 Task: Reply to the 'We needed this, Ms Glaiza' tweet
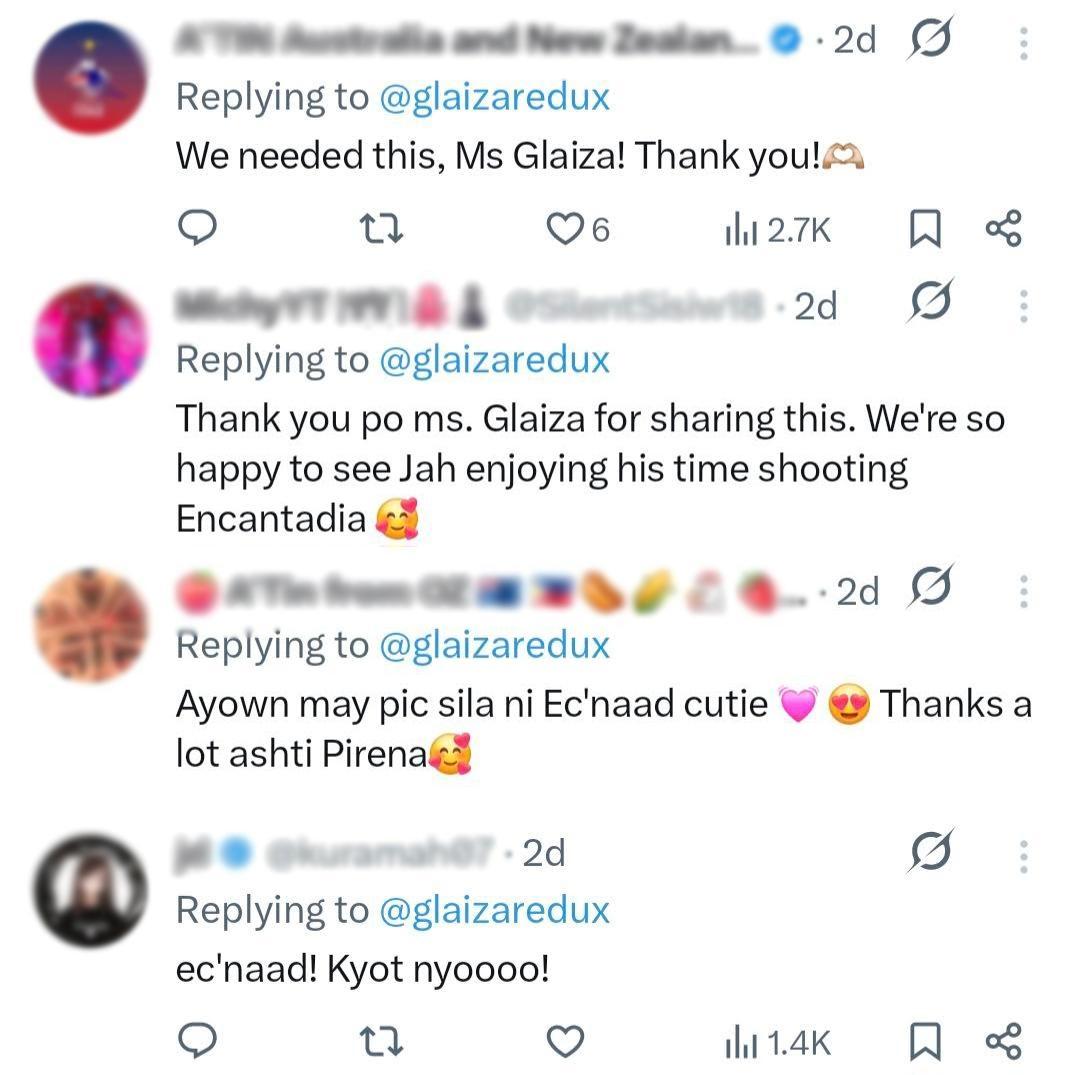point(197,230)
